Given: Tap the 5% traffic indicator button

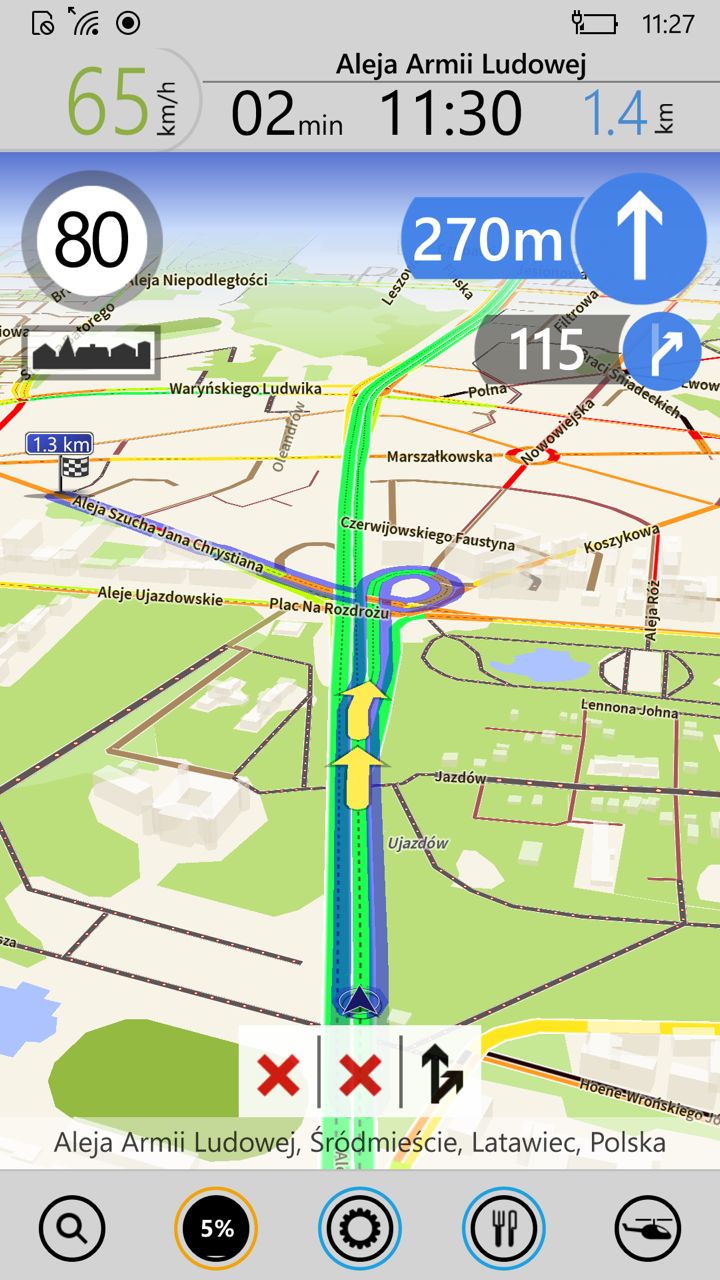Looking at the screenshot, I should coord(216,1228).
